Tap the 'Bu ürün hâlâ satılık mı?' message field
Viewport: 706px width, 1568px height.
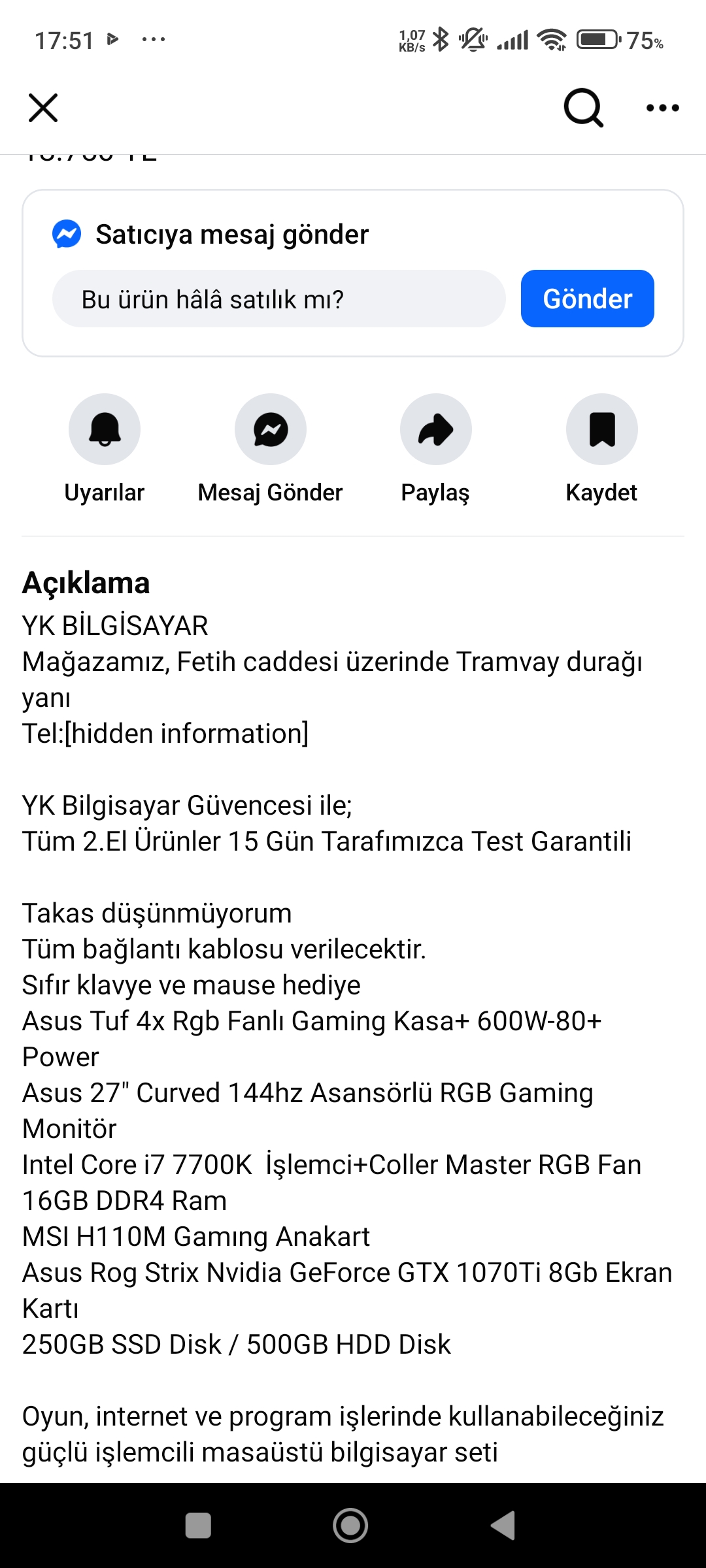click(278, 299)
